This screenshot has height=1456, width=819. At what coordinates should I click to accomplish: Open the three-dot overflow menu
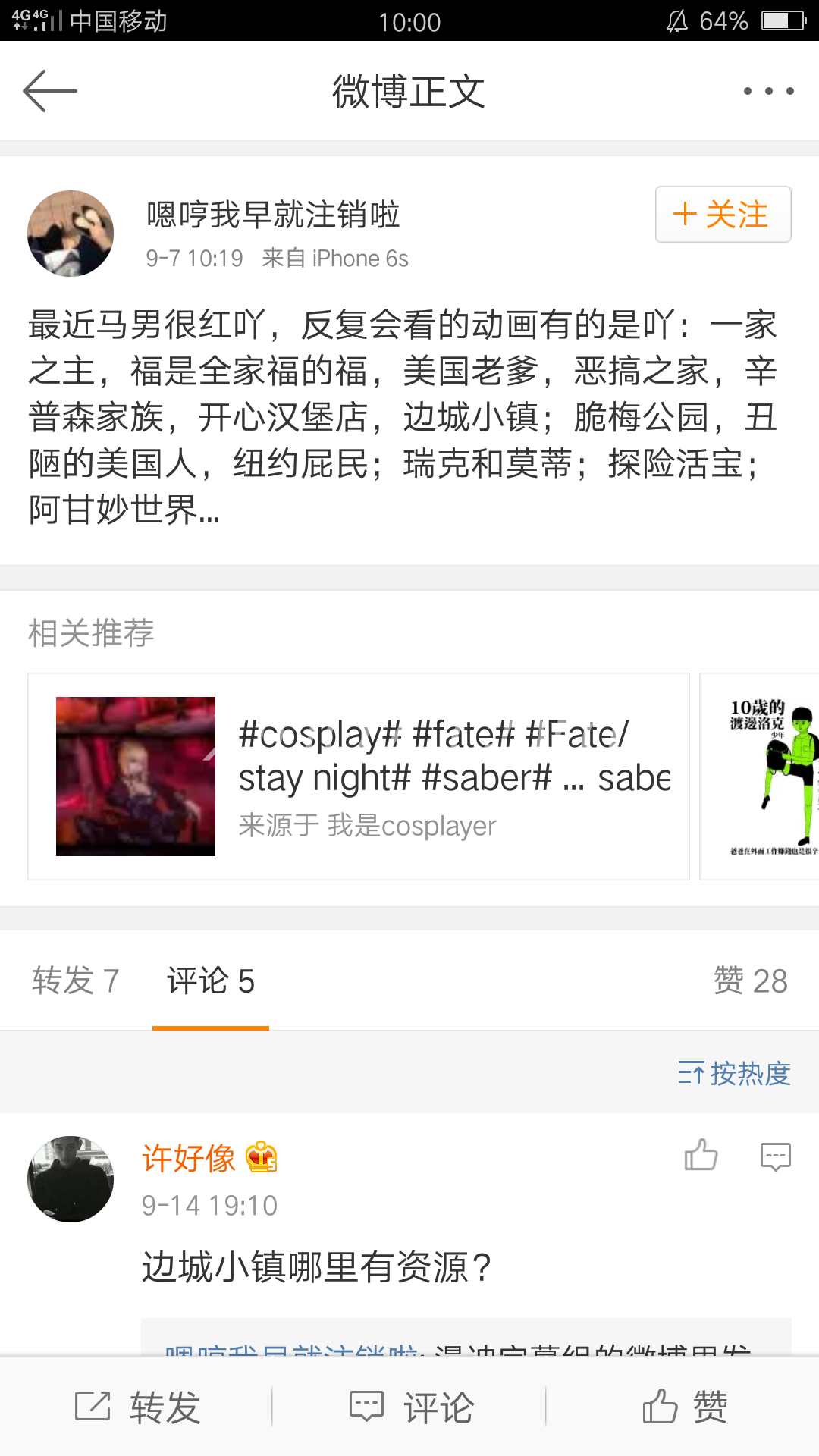point(768,91)
